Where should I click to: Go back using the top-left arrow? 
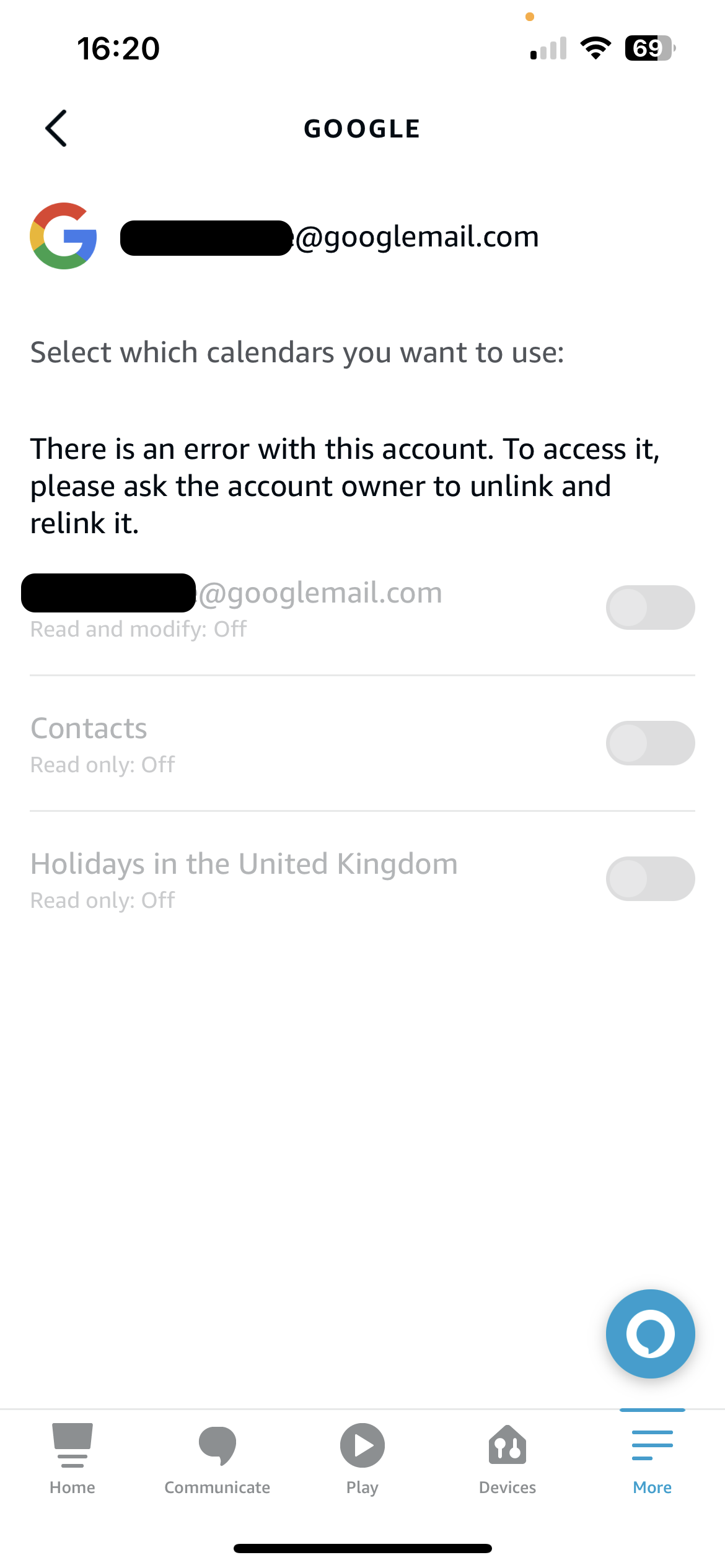pos(56,128)
